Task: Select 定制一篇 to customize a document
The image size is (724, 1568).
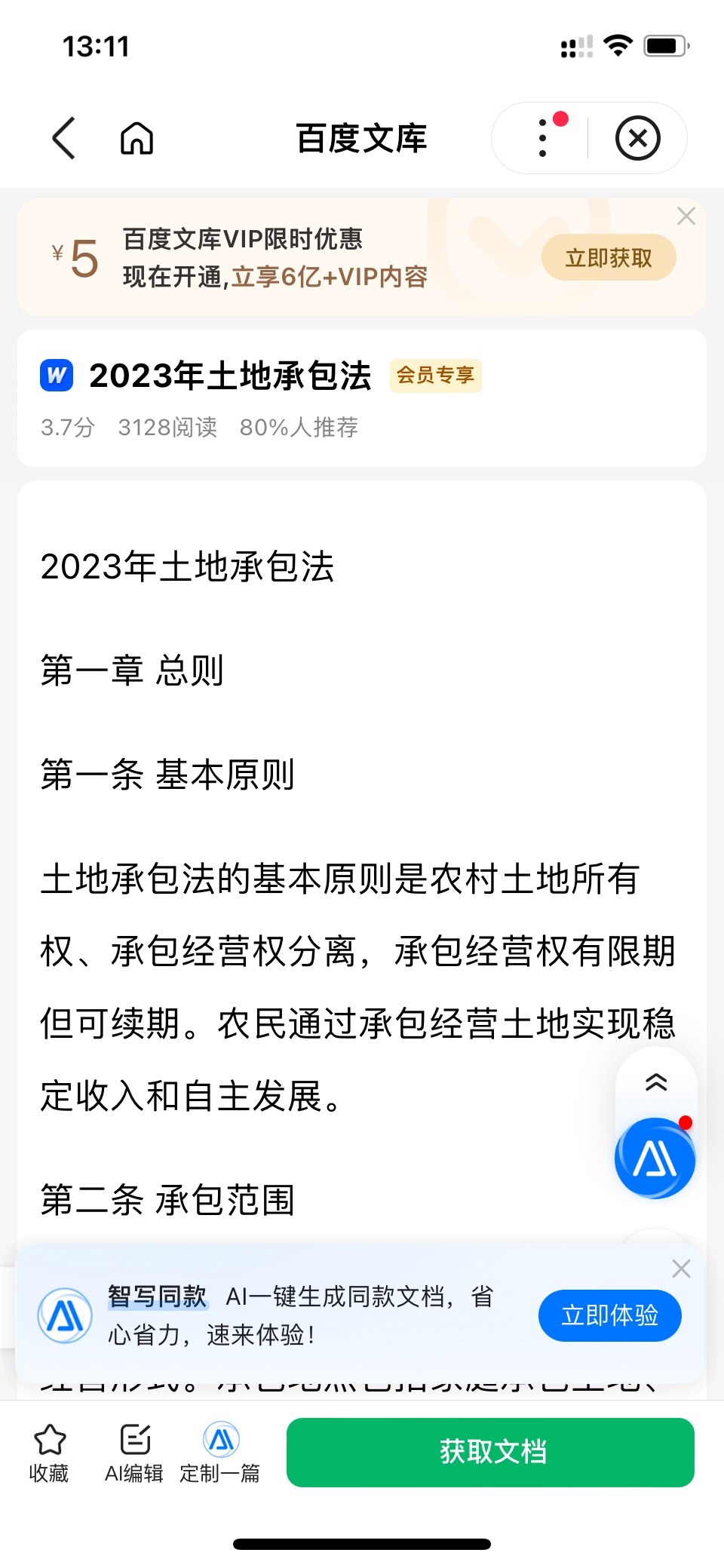Action: pyautogui.click(x=220, y=1452)
